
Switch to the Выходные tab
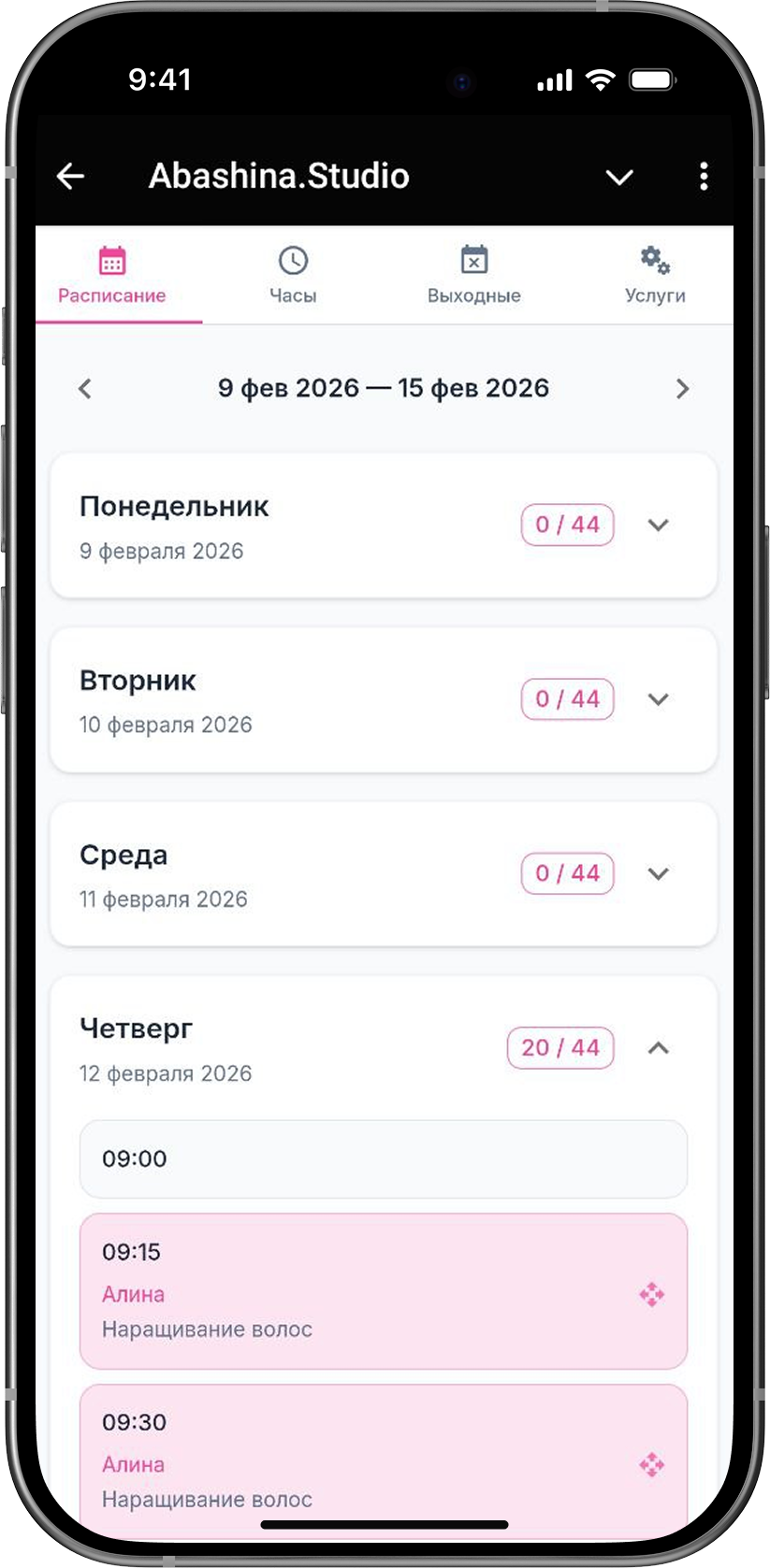(474, 276)
